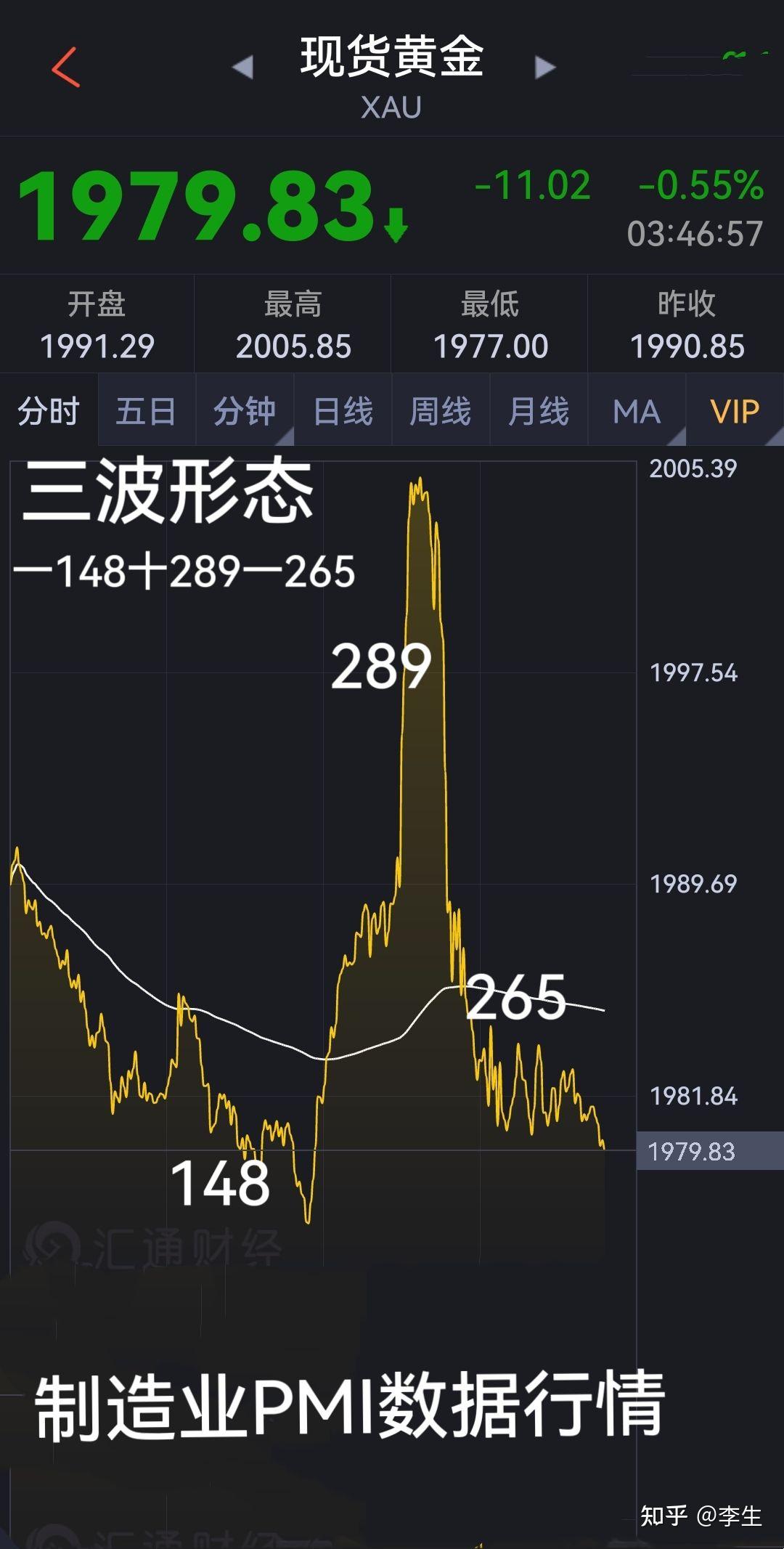
Task: Switch to previous instrument with left triangle
Action: coord(242,68)
